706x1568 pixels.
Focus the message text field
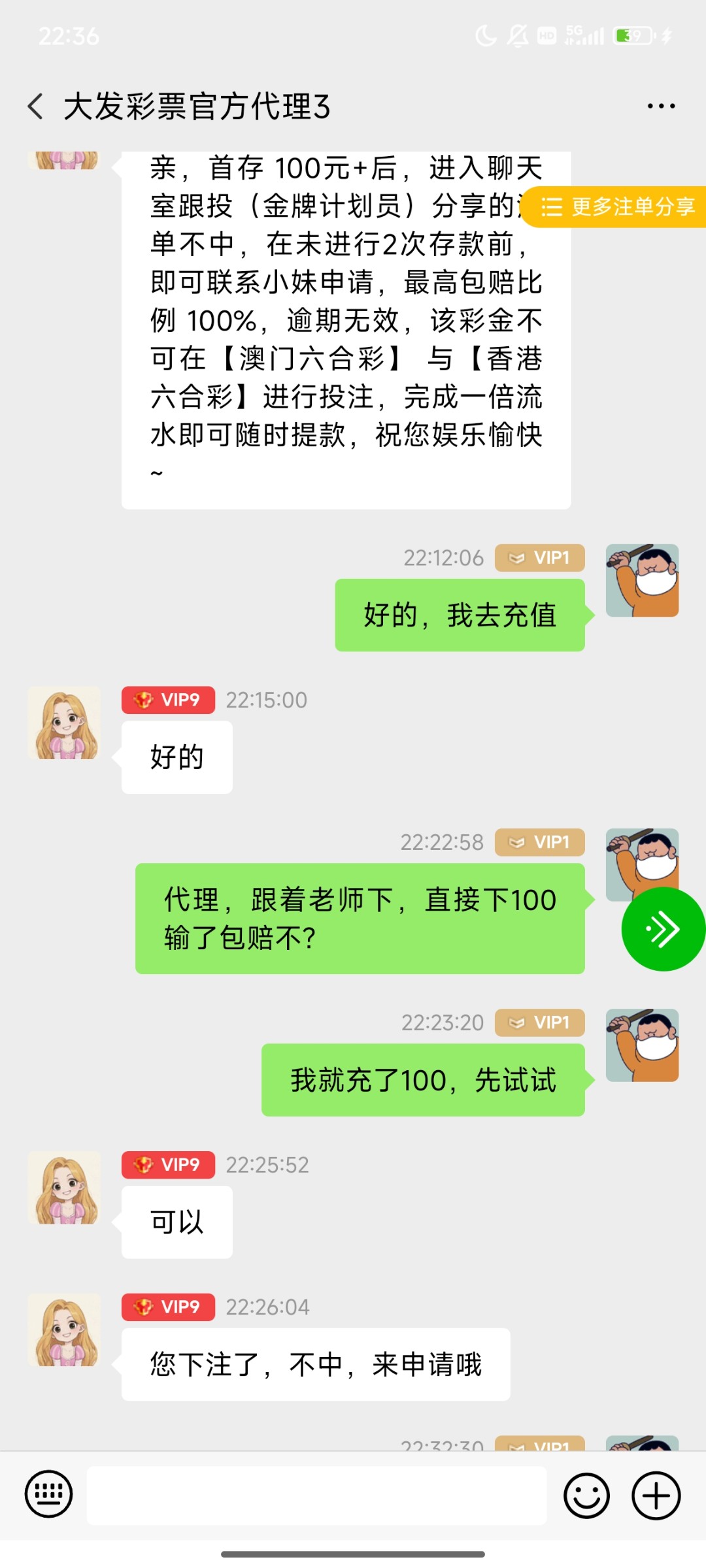tap(316, 1495)
